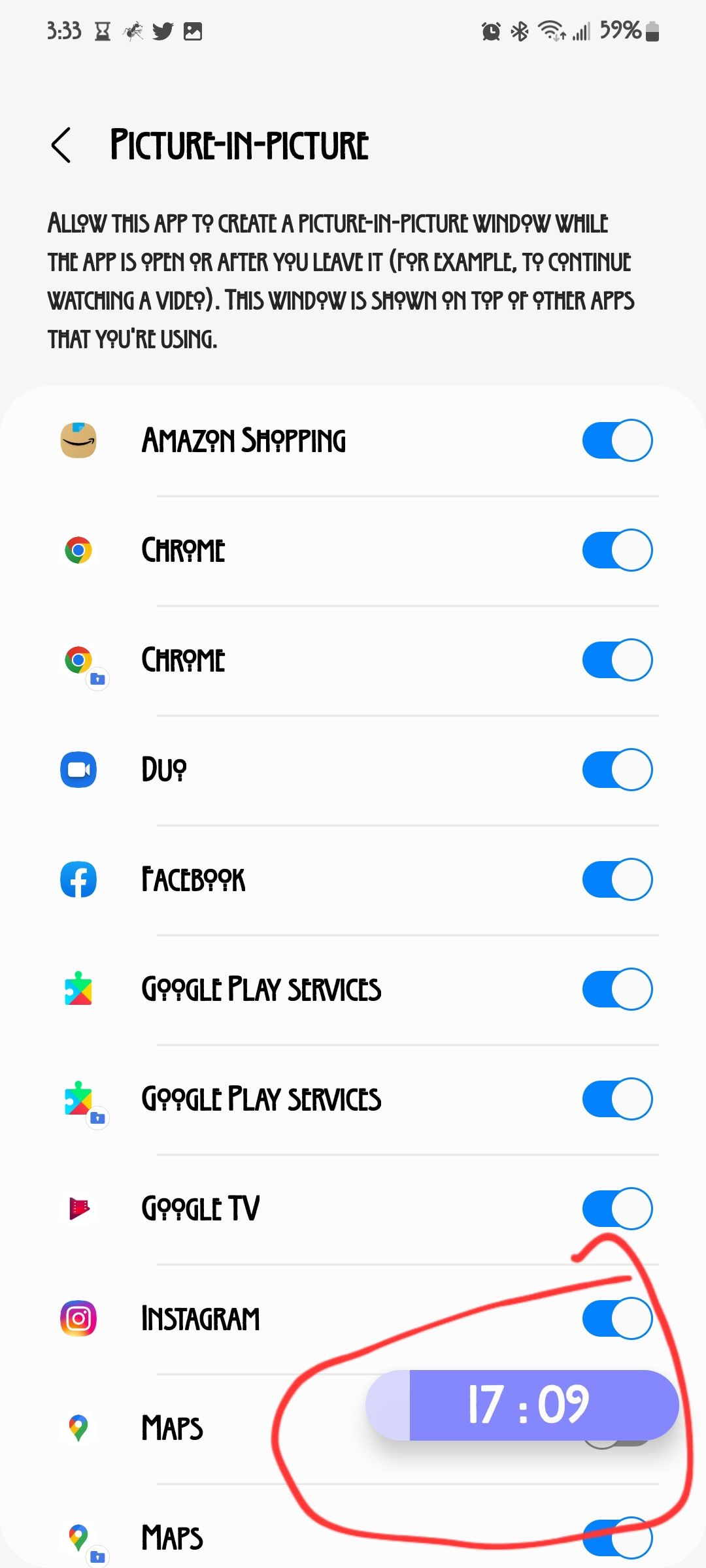Tap the back arrow to leave Picture-in-picture
Image resolution: width=706 pixels, height=1568 pixels.
tap(62, 145)
